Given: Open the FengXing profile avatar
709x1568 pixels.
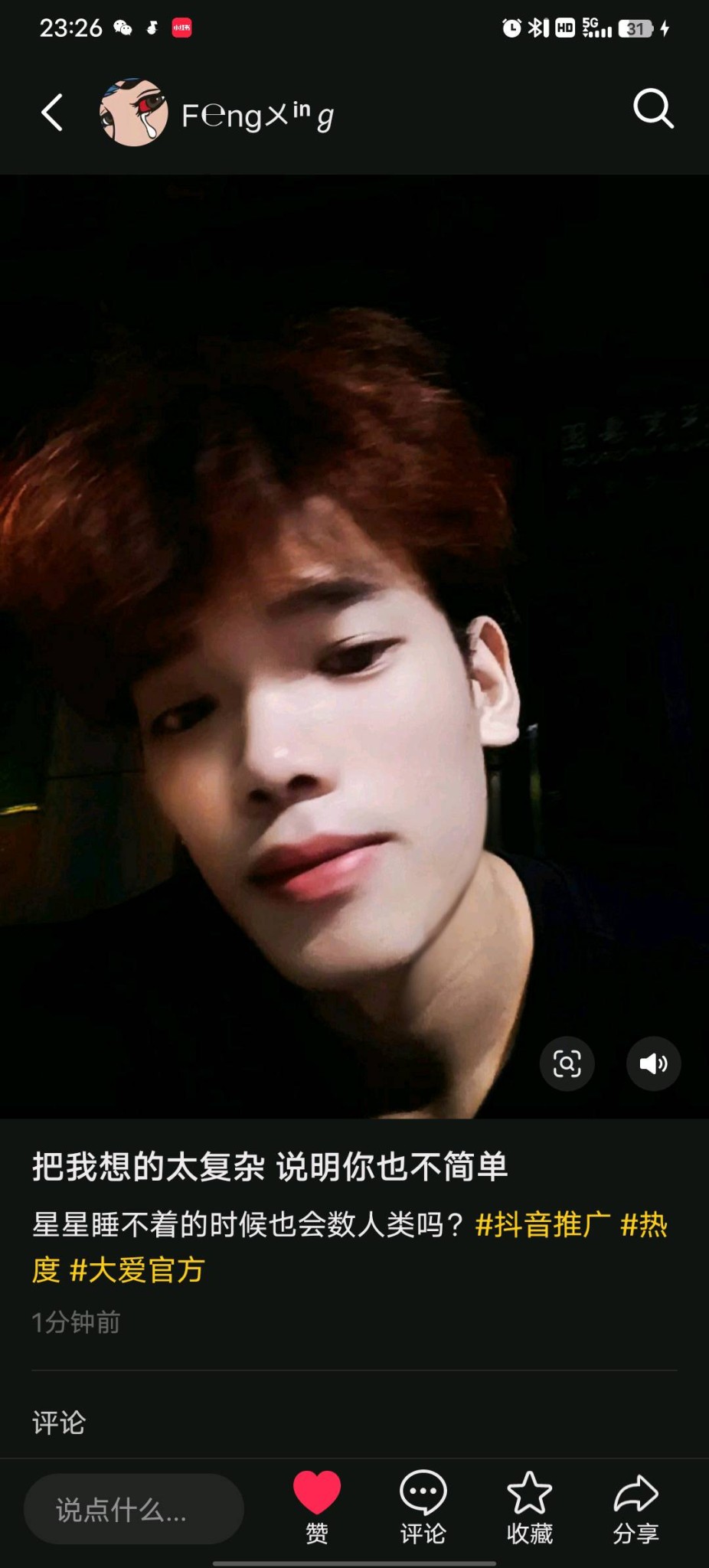Looking at the screenshot, I should click(133, 113).
